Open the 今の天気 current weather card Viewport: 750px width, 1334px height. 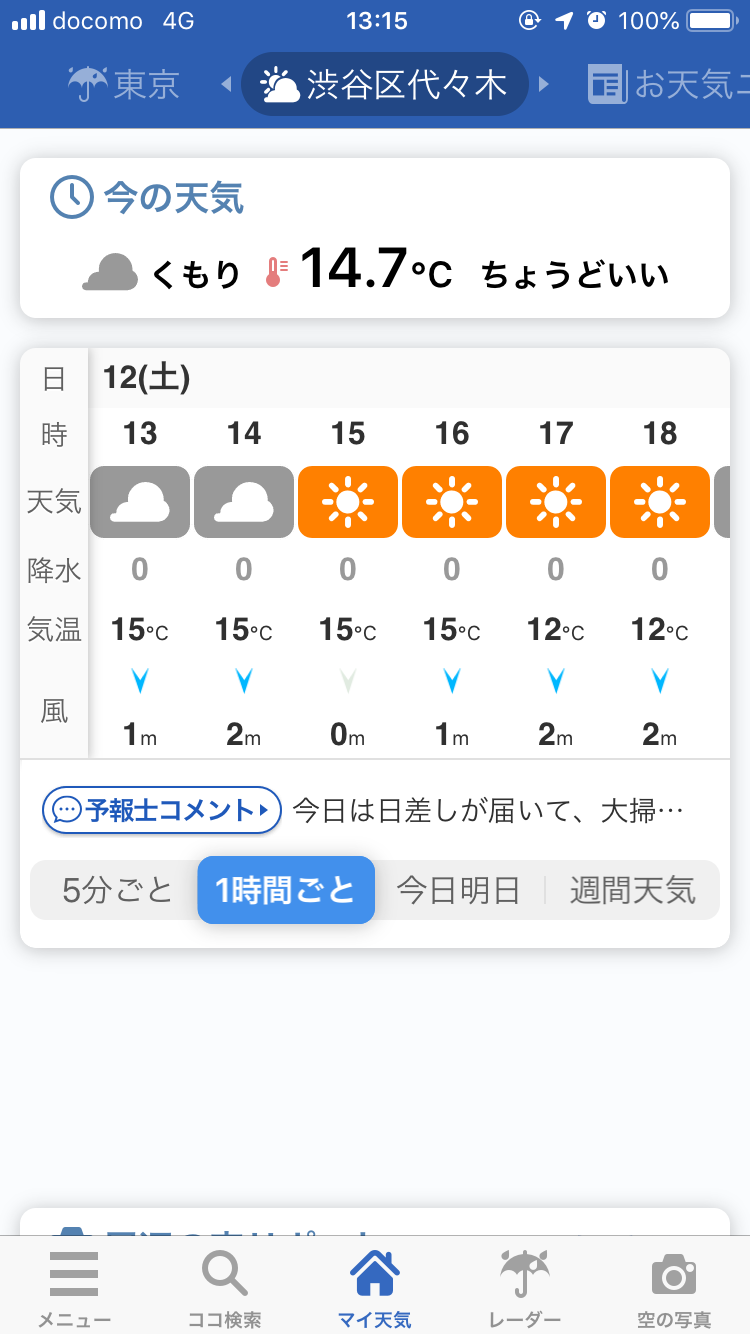(x=375, y=238)
